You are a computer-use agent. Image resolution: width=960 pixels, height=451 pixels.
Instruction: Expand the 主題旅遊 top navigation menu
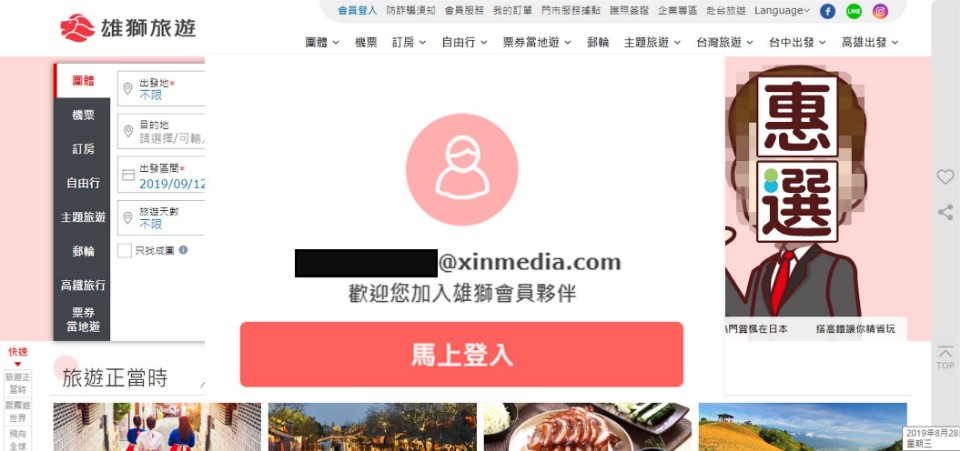point(651,42)
